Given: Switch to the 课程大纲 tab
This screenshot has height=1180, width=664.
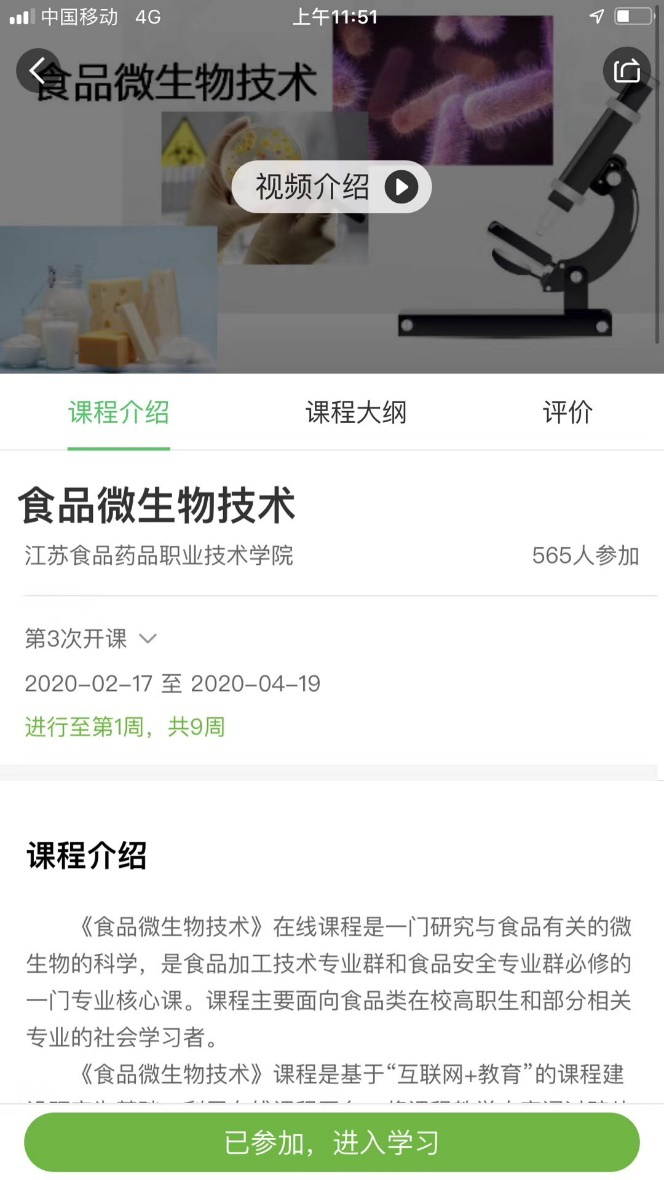Looking at the screenshot, I should (x=356, y=413).
